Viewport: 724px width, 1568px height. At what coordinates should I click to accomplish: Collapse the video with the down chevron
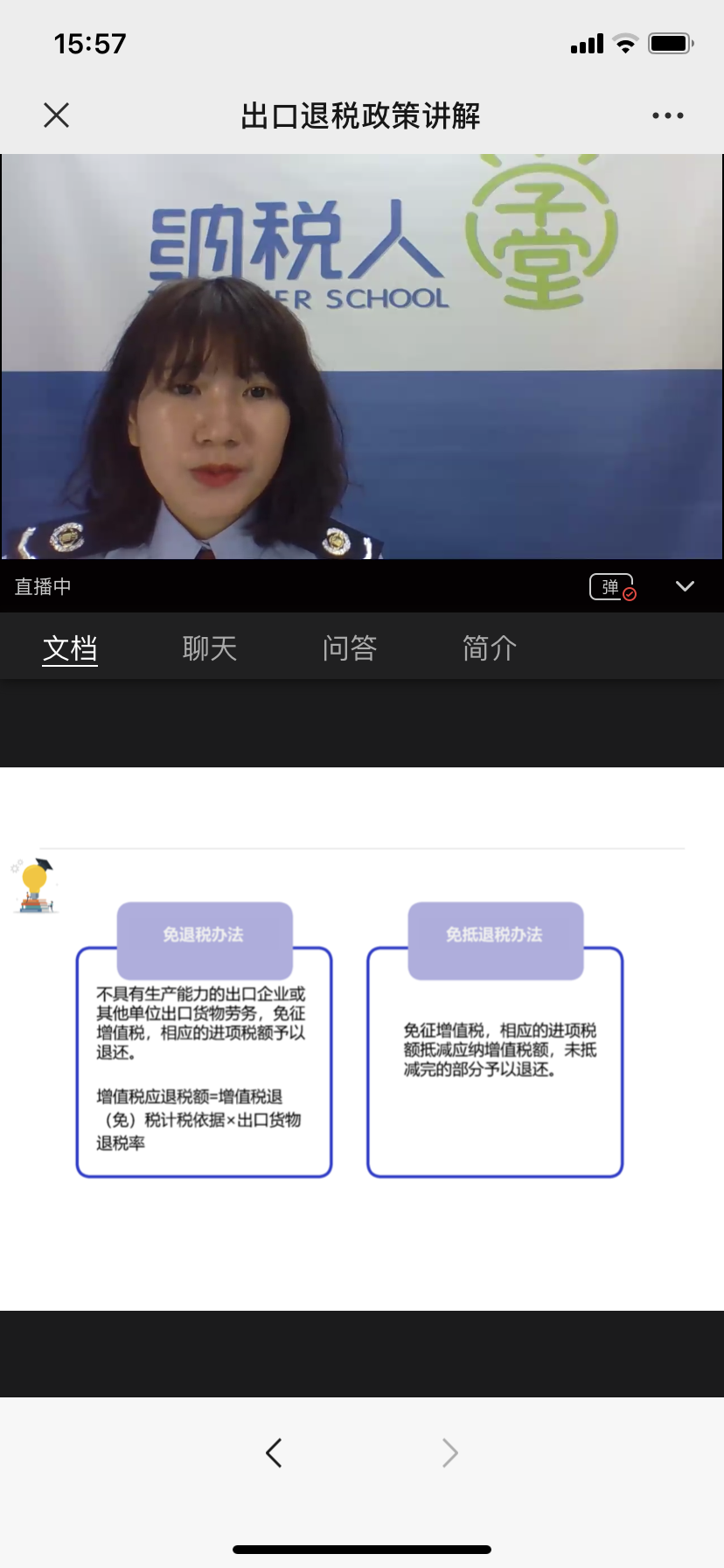[685, 586]
